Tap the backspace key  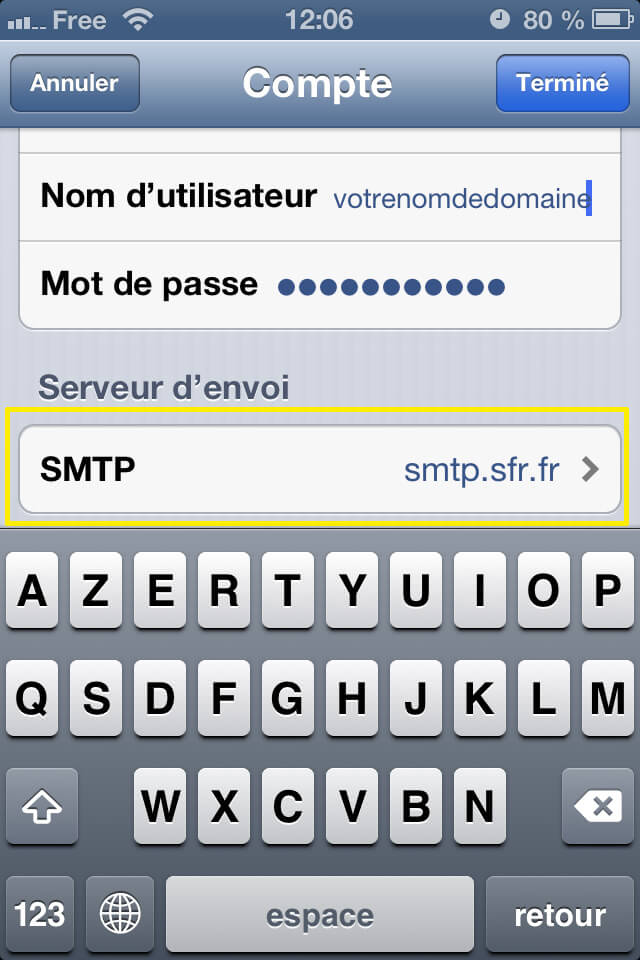[x=598, y=806]
